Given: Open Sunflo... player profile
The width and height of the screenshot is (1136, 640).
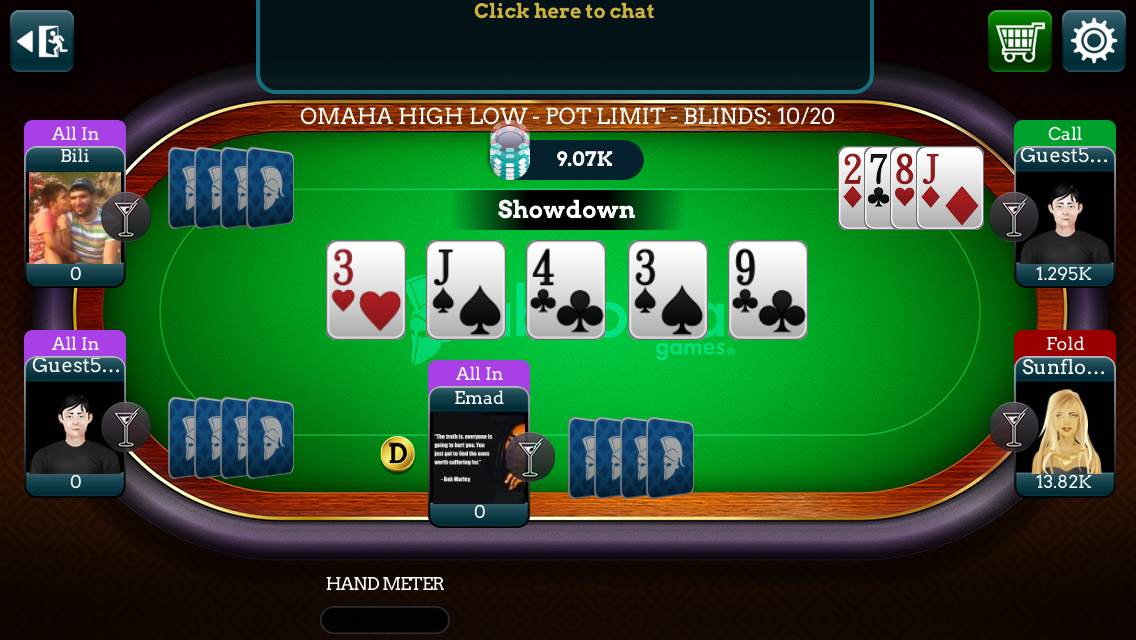Looking at the screenshot, I should click(x=1064, y=427).
